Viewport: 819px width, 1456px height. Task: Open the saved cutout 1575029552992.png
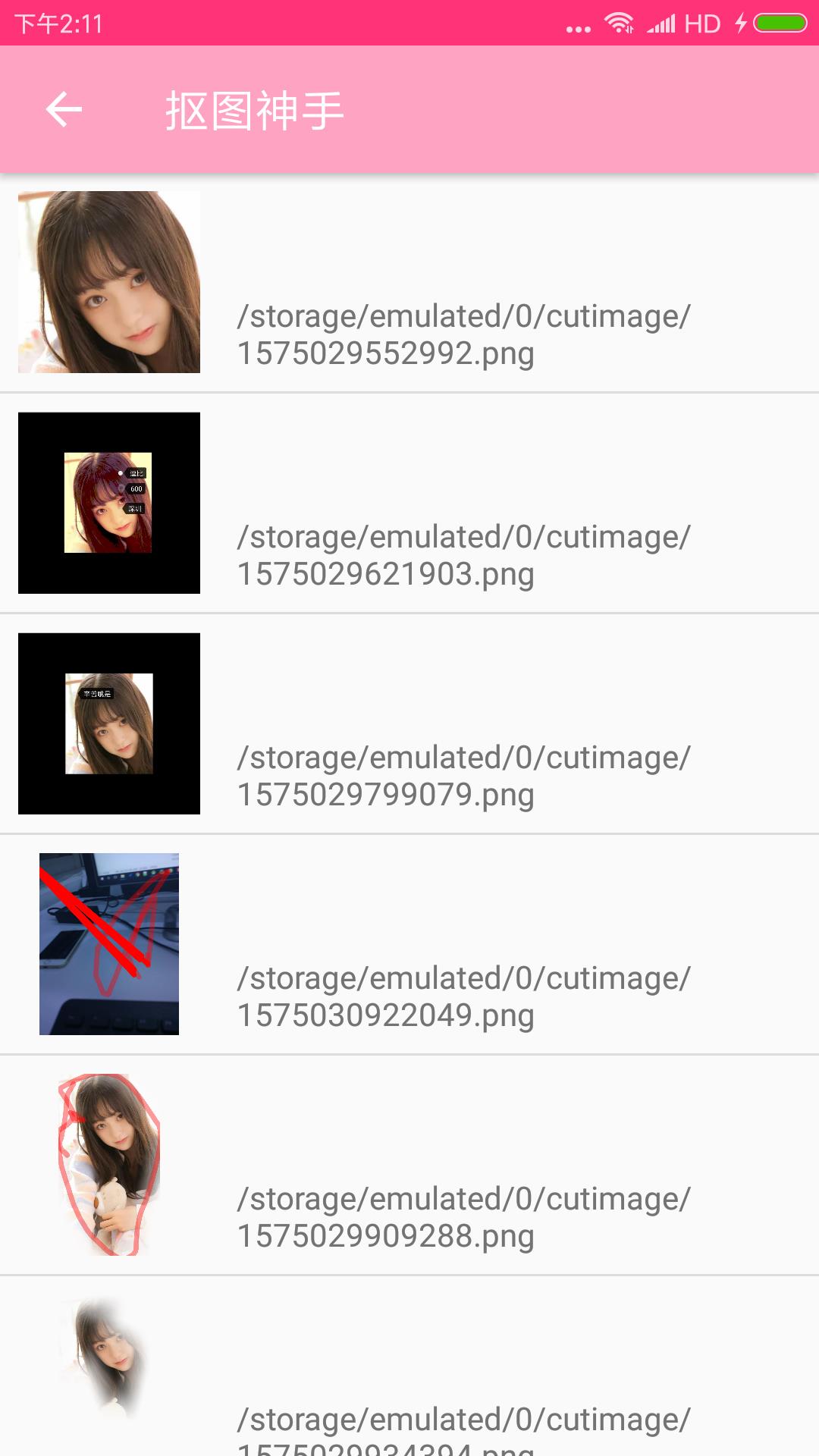409,283
